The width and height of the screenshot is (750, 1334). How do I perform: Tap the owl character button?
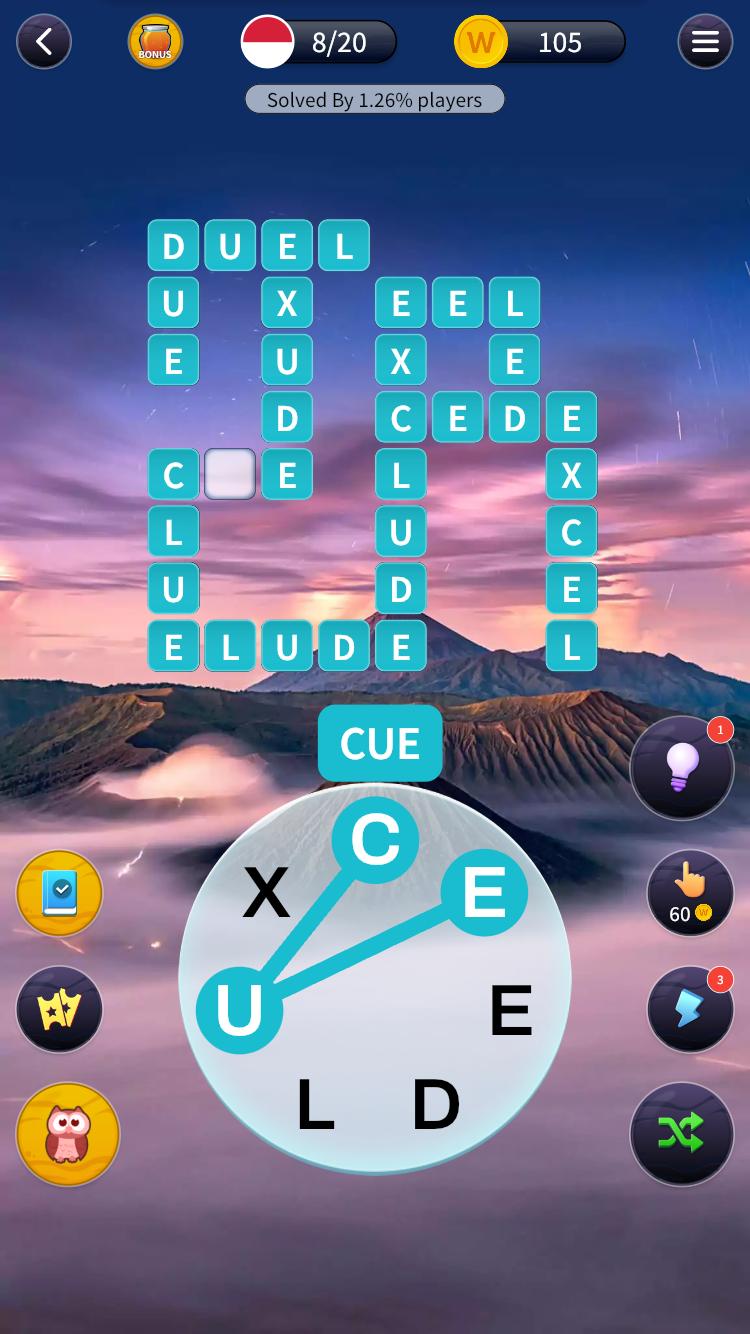pos(68,1134)
